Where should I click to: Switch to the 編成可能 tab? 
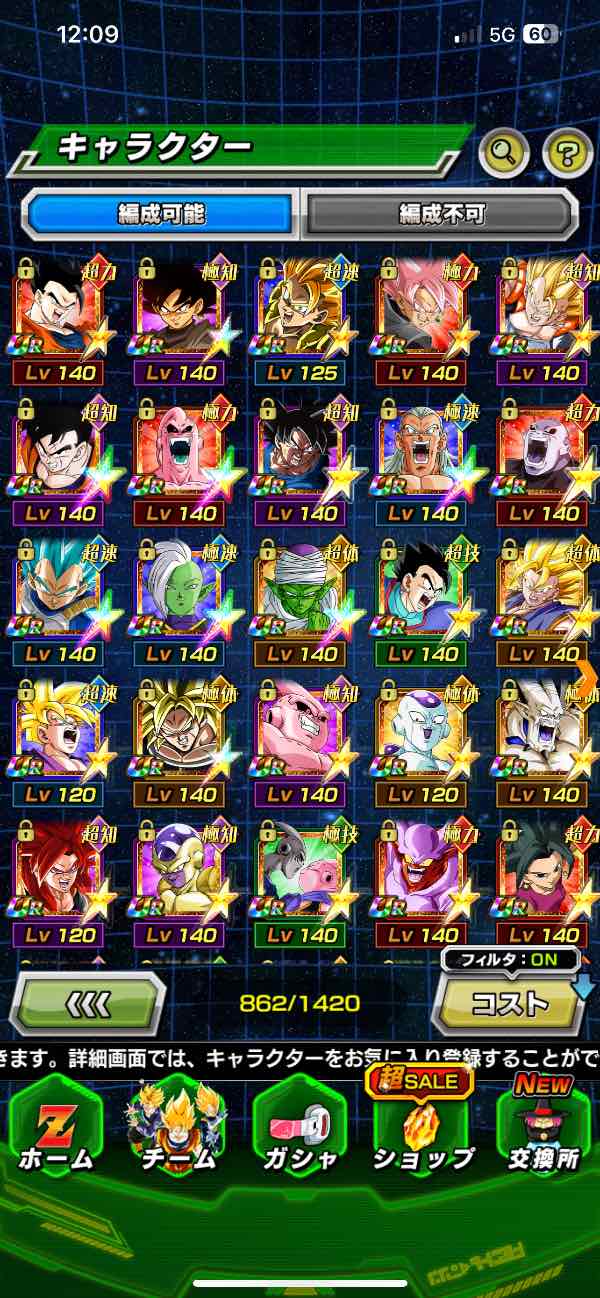pyautogui.click(x=161, y=213)
